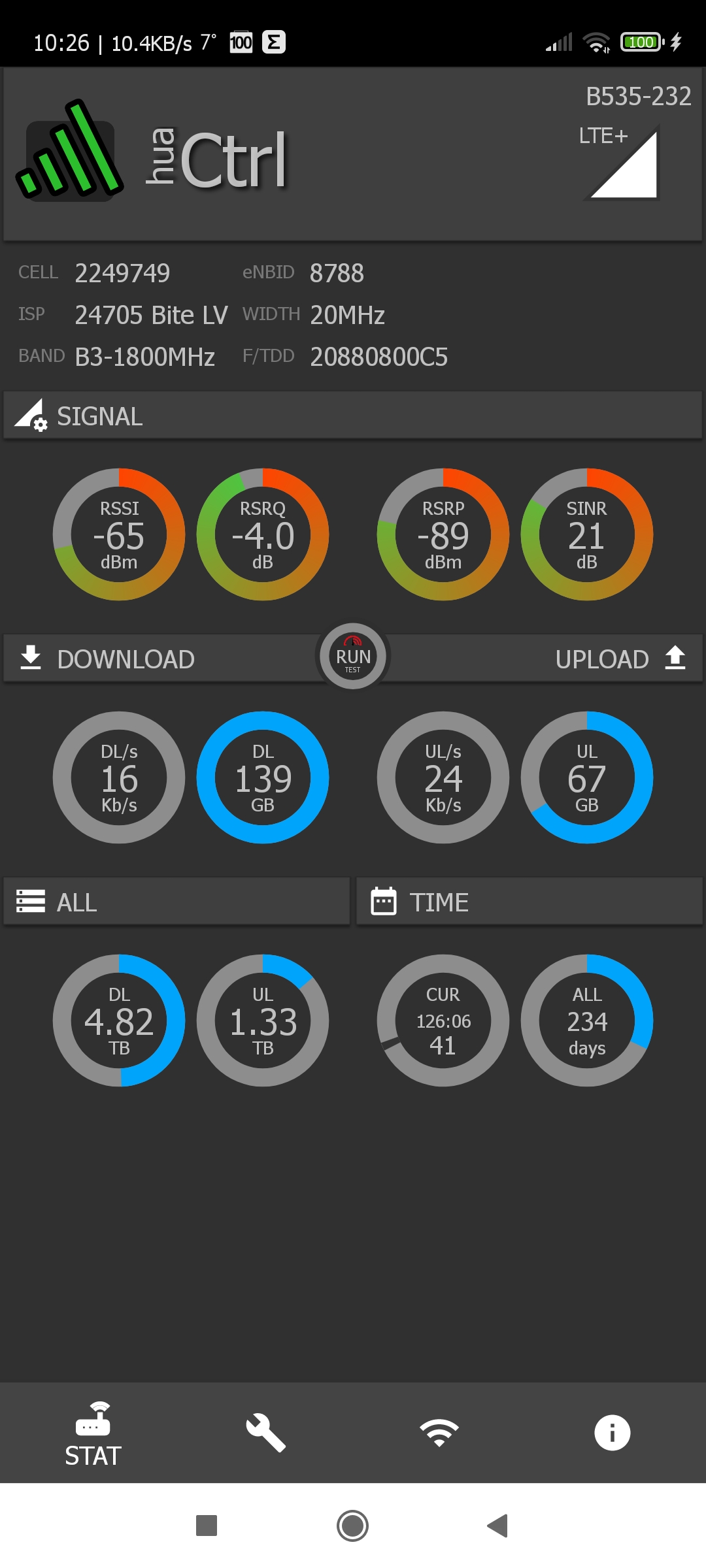Run the speed test
Screen dimensions: 706x1568
[x=353, y=656]
